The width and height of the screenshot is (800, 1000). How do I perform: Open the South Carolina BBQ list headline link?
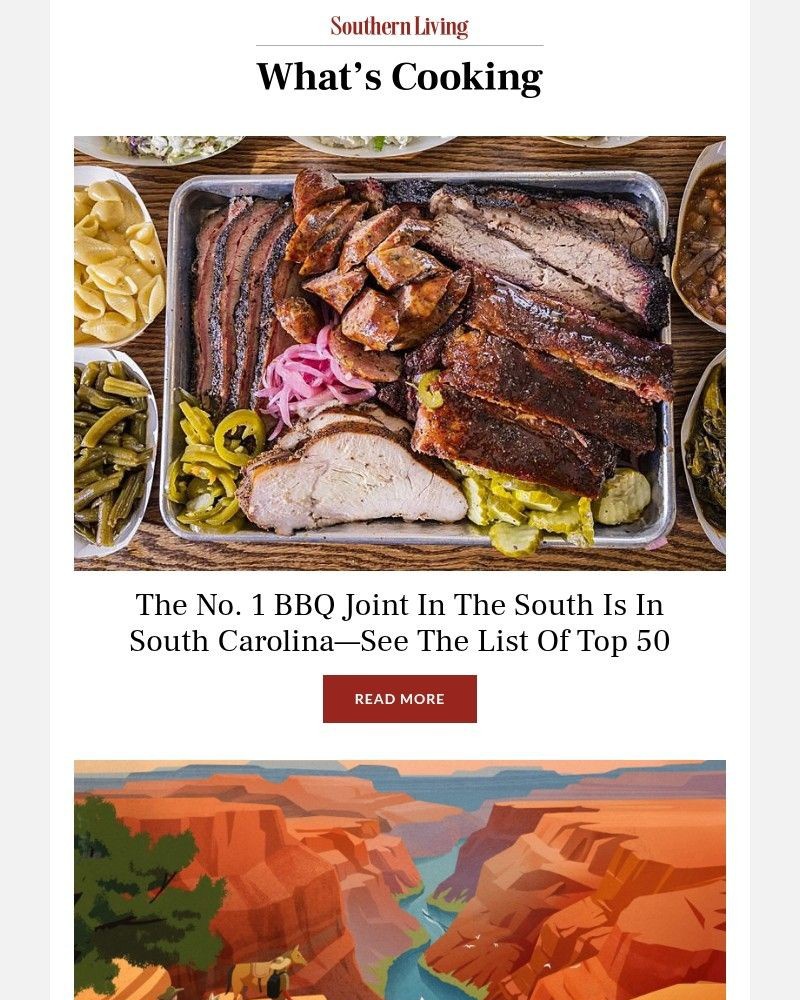[x=399, y=622]
